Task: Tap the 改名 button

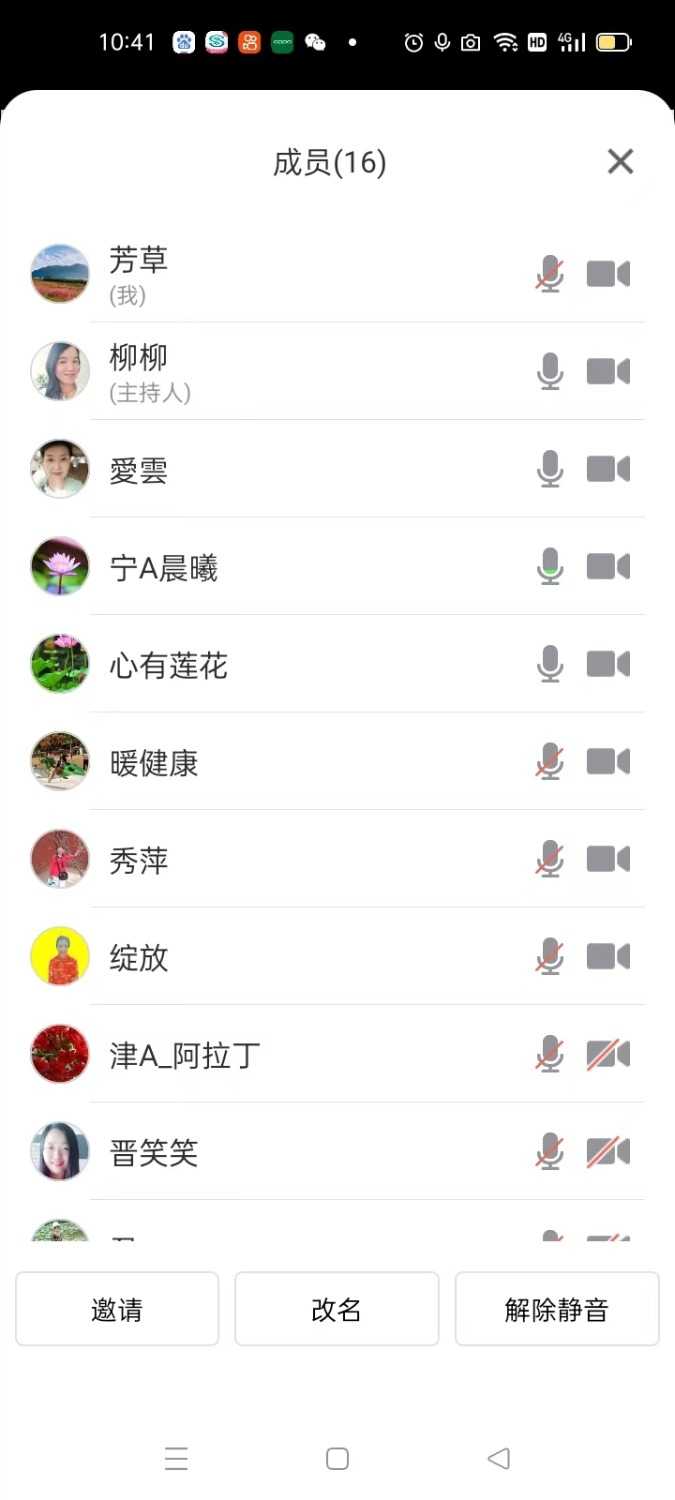Action: (336, 1309)
